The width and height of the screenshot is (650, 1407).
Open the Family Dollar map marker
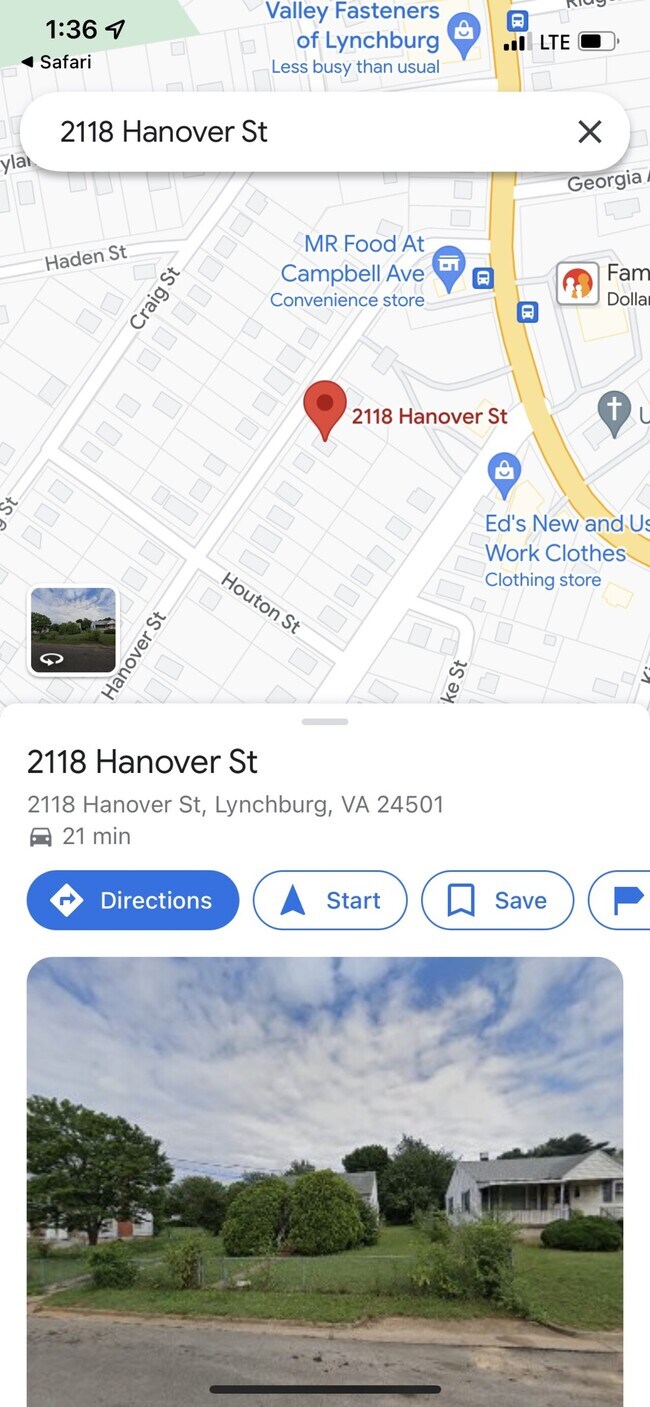coord(576,284)
